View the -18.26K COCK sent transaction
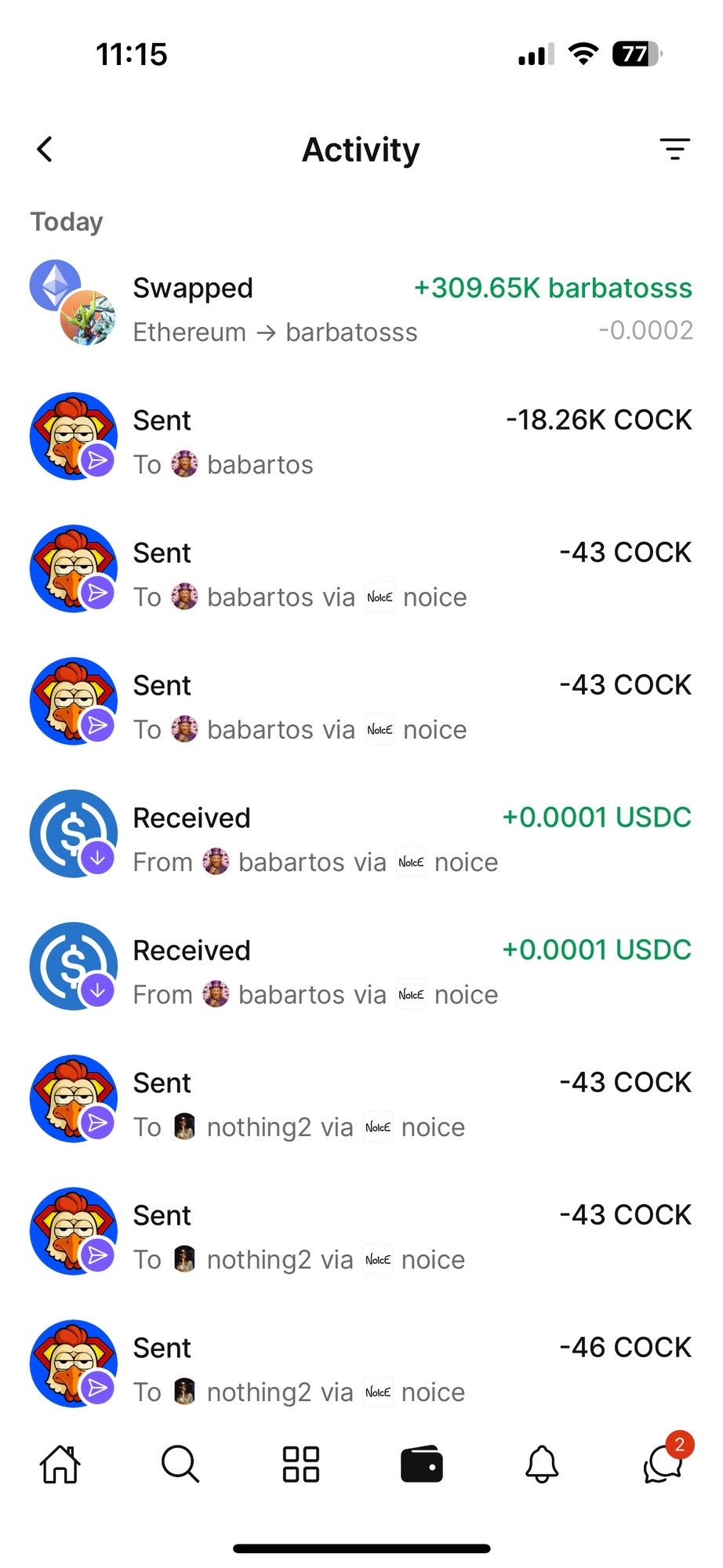Screen dimensions: 723x1568 [x=361, y=441]
